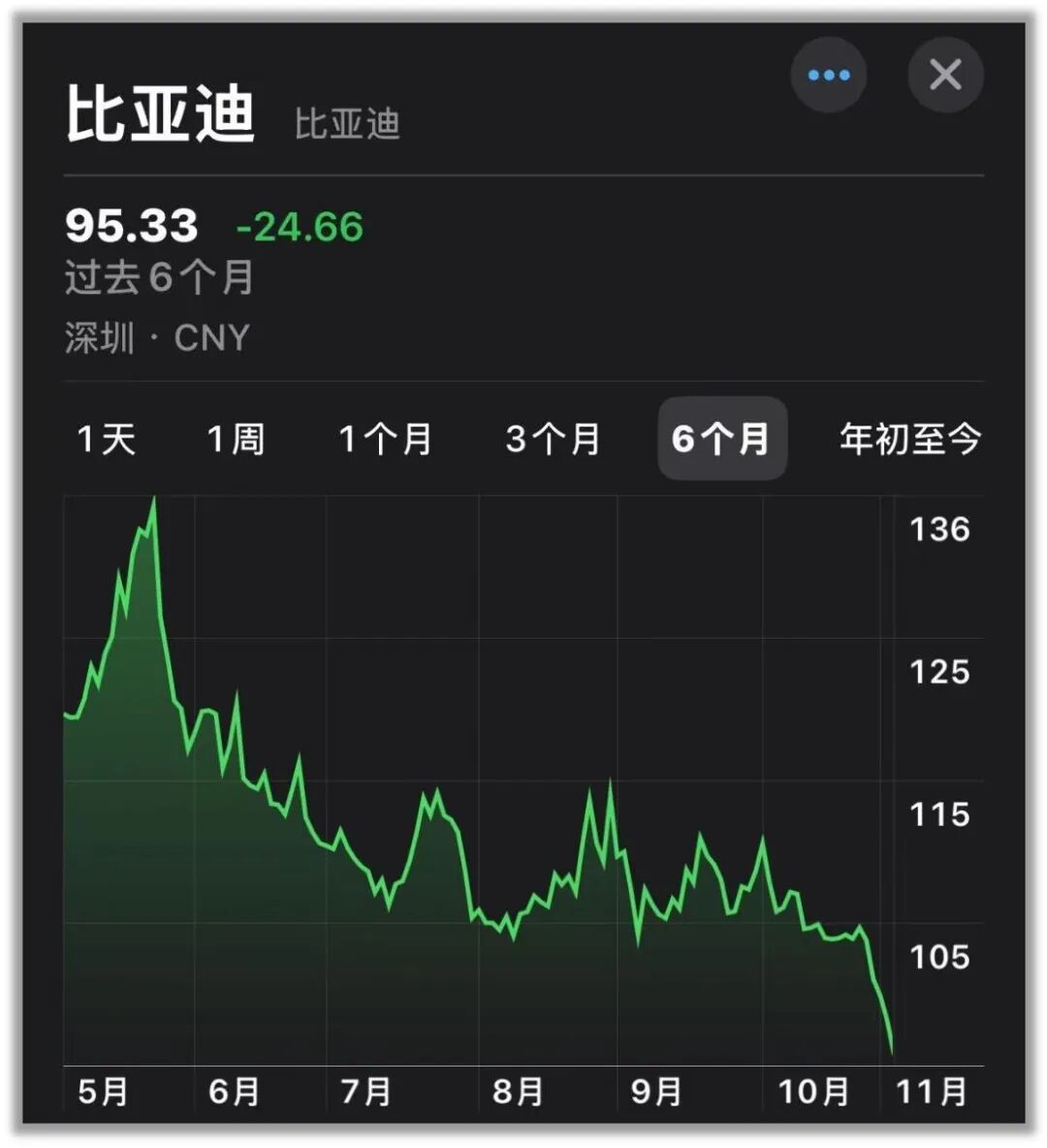The image size is (1047, 1148).
Task: Select the 1周 time range
Action: click(237, 439)
